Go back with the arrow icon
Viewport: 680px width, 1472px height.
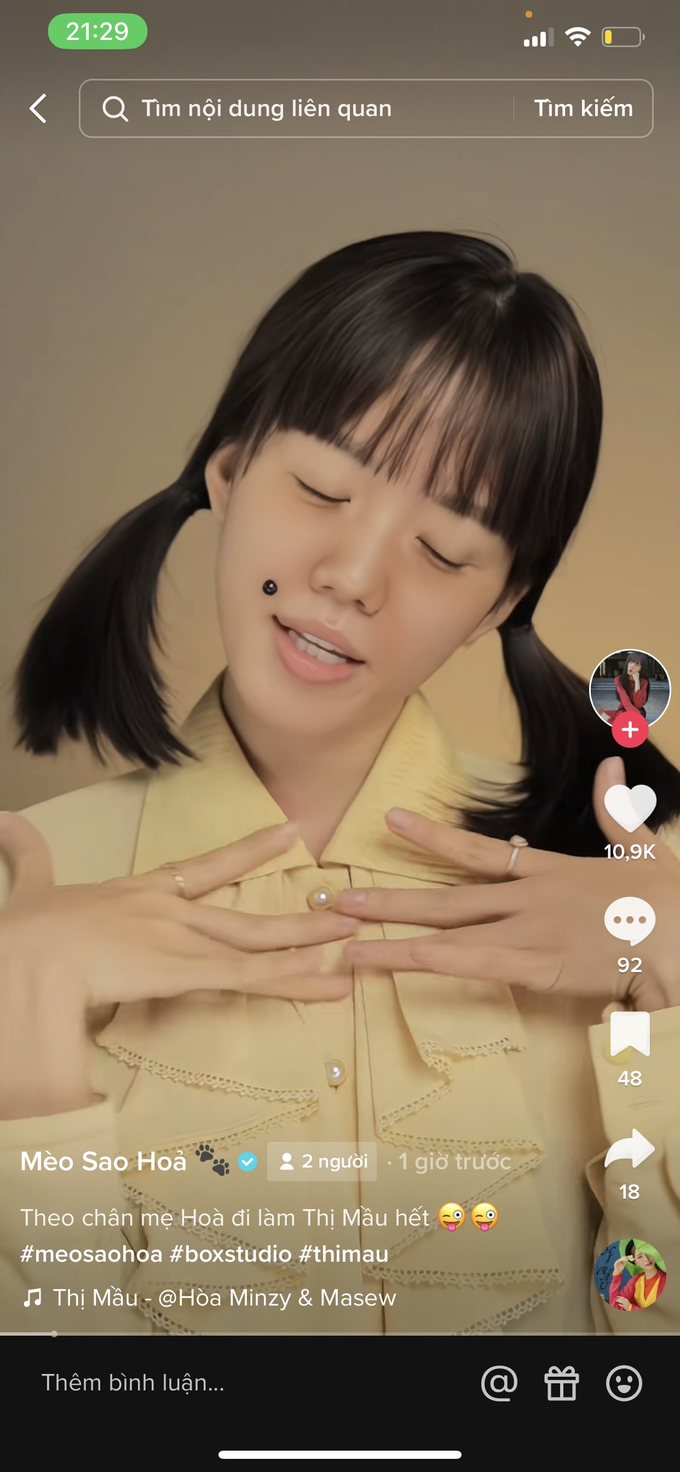coord(38,108)
